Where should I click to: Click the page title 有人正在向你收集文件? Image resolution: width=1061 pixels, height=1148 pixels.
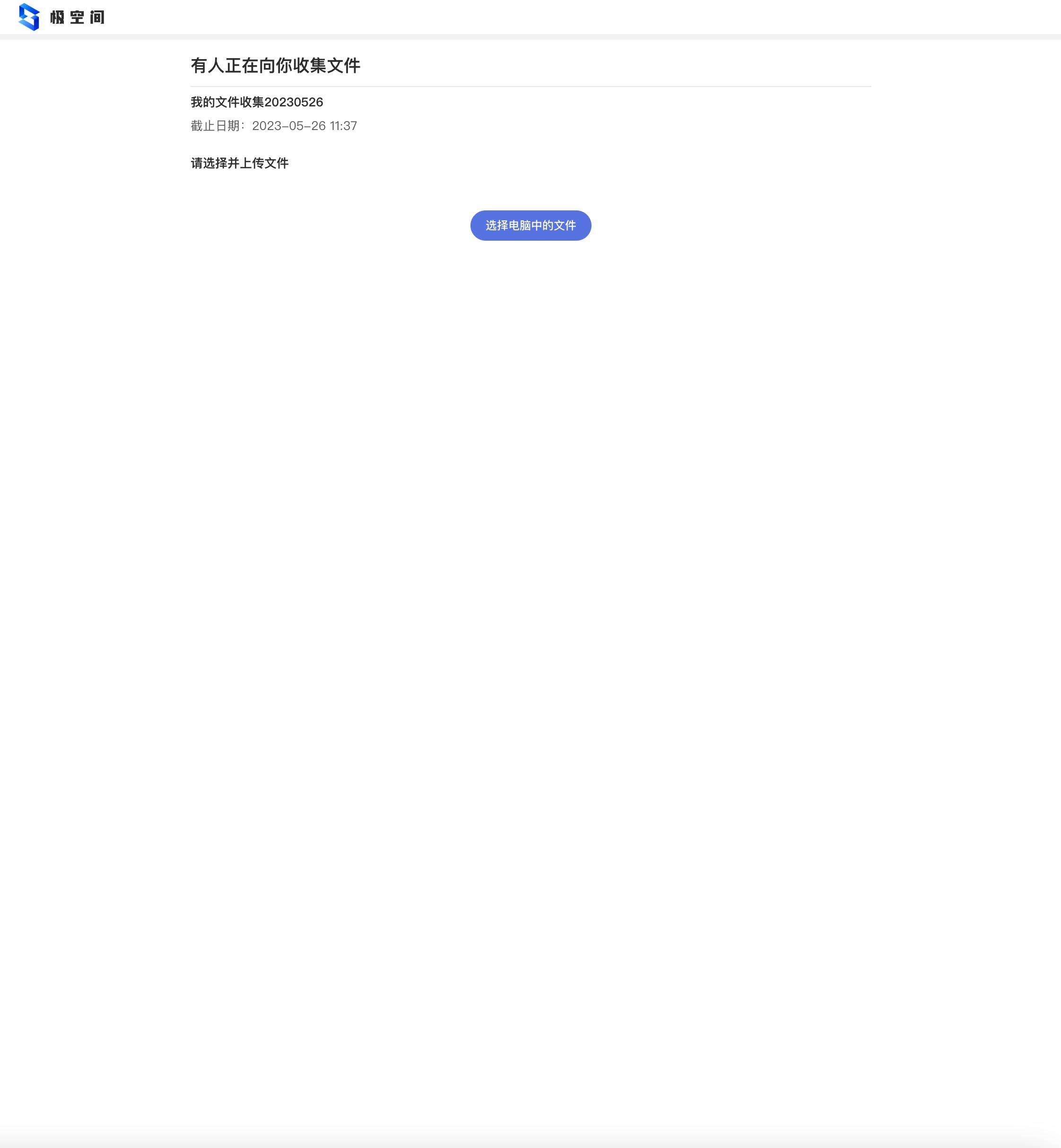[x=276, y=66]
